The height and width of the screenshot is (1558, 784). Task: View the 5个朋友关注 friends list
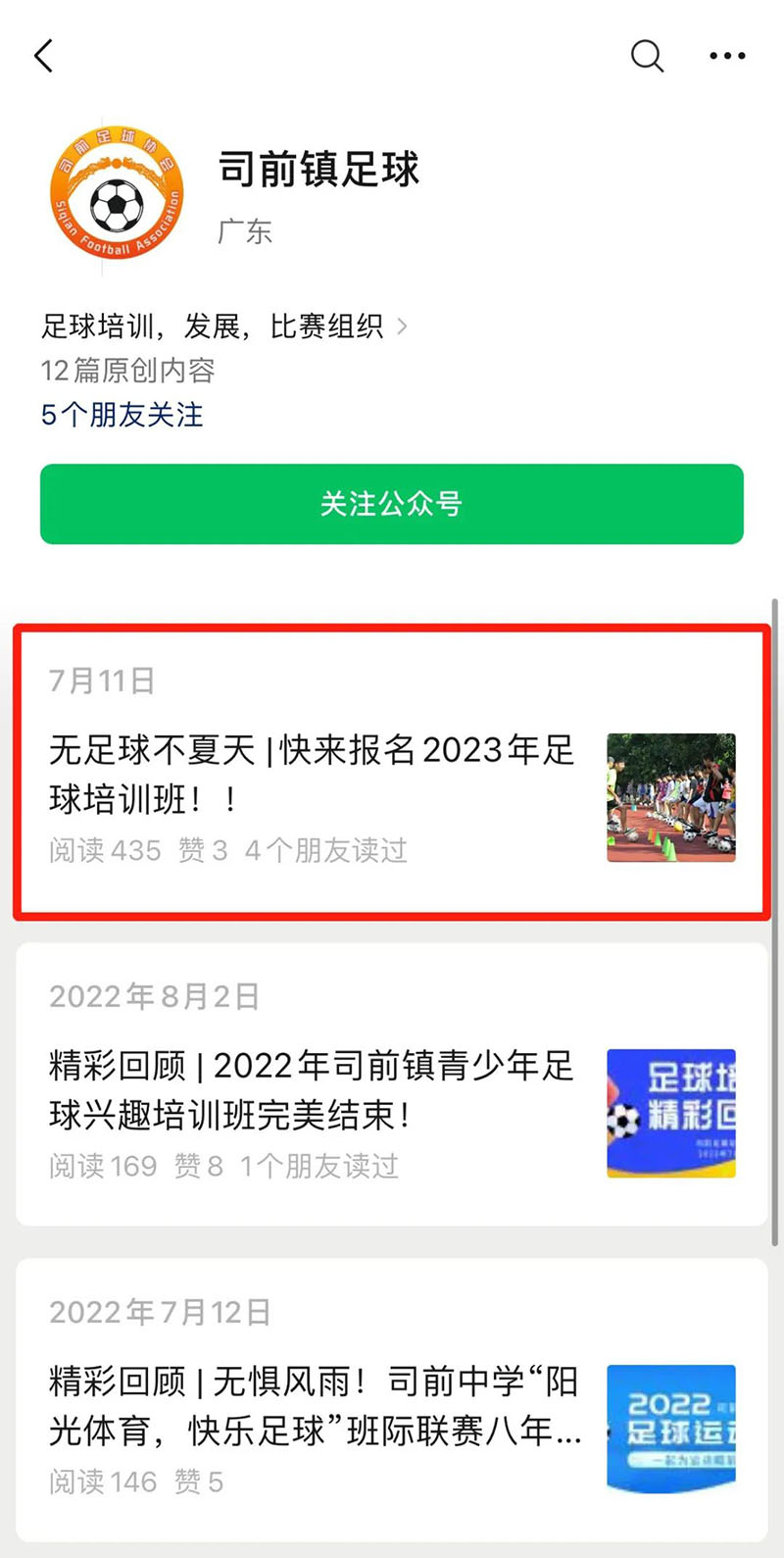pos(122,415)
